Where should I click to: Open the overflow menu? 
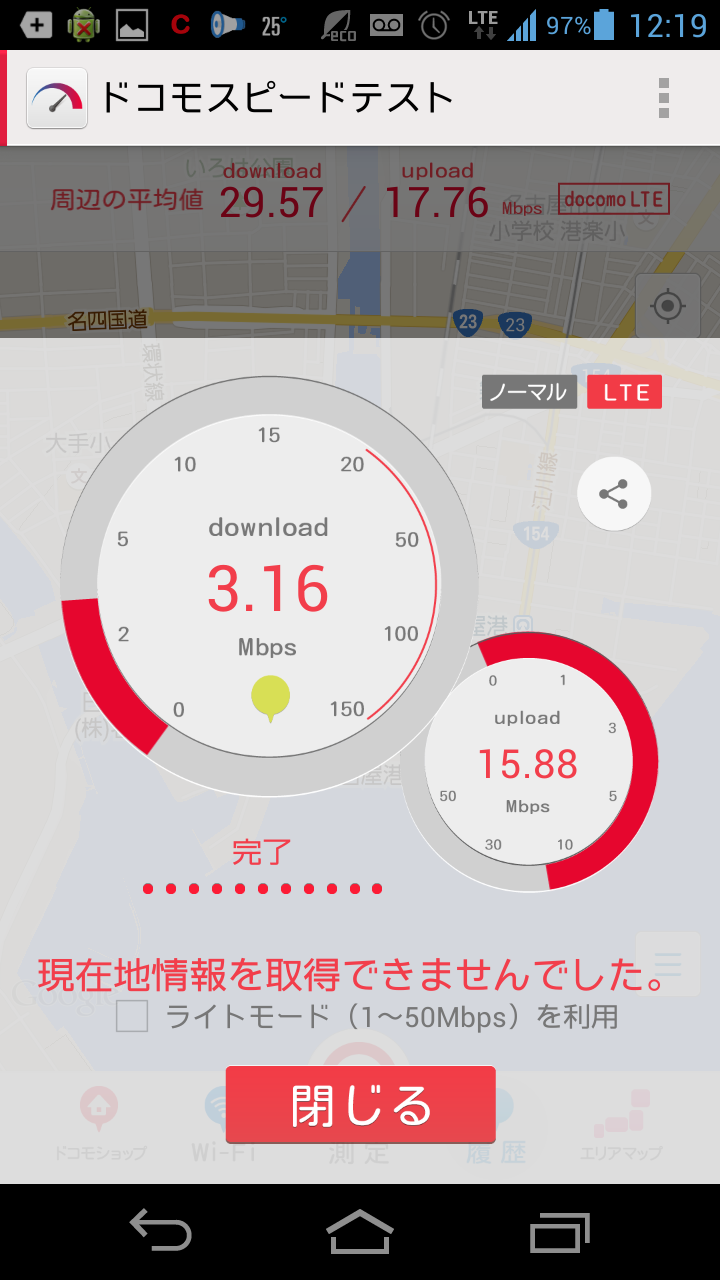[x=664, y=98]
